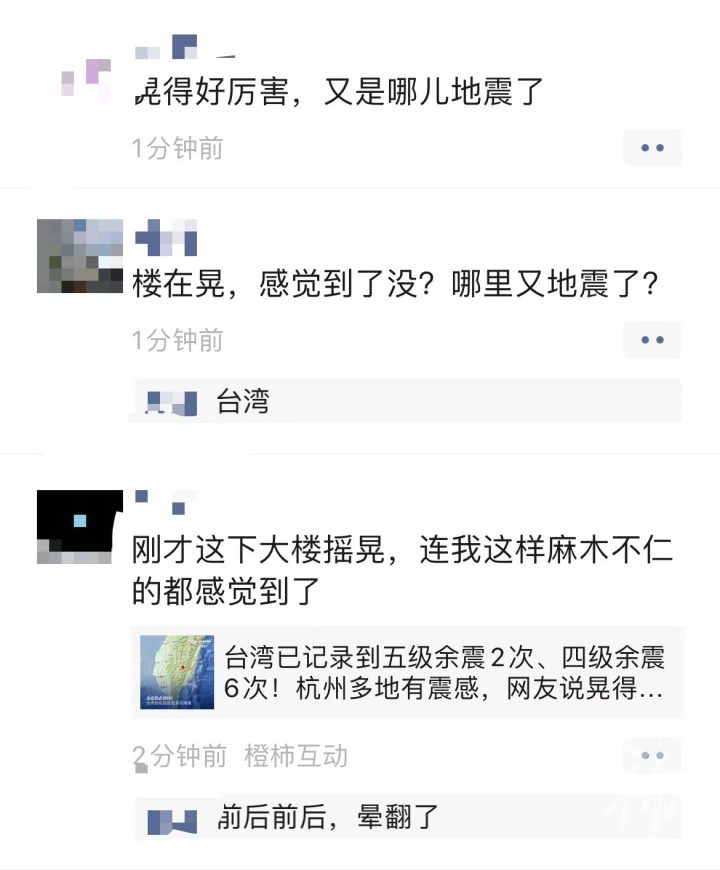
Task: Open the action menu for the 晃得好厉害 post
Action: pyautogui.click(x=652, y=148)
